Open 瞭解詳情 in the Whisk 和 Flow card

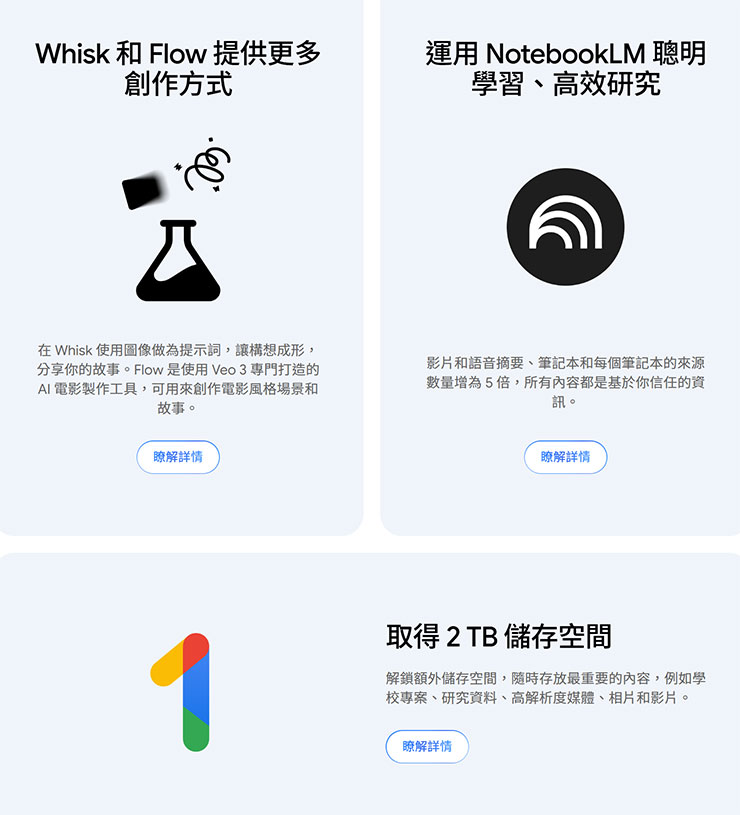[178, 456]
